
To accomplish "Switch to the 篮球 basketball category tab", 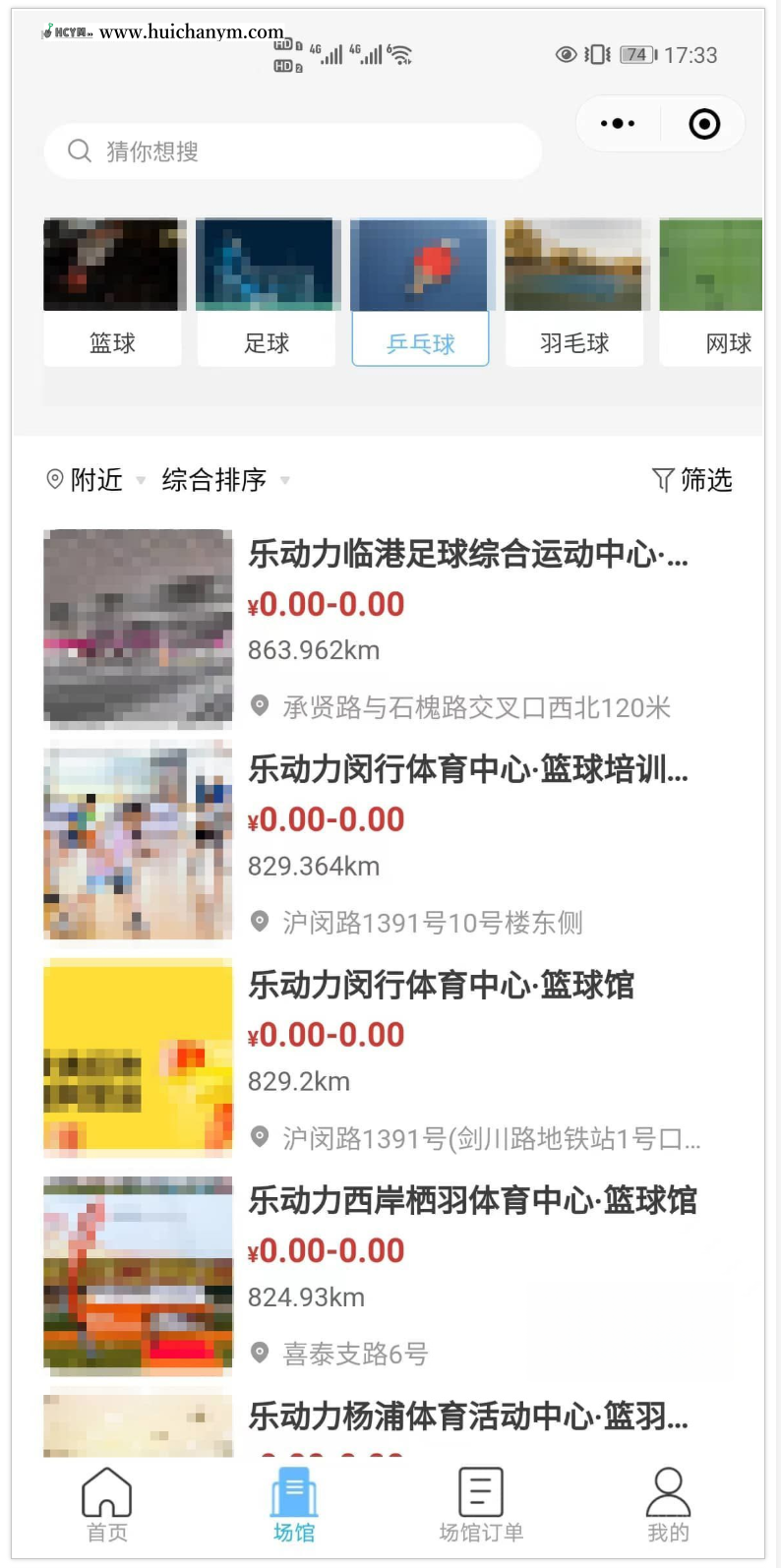I will point(112,292).
